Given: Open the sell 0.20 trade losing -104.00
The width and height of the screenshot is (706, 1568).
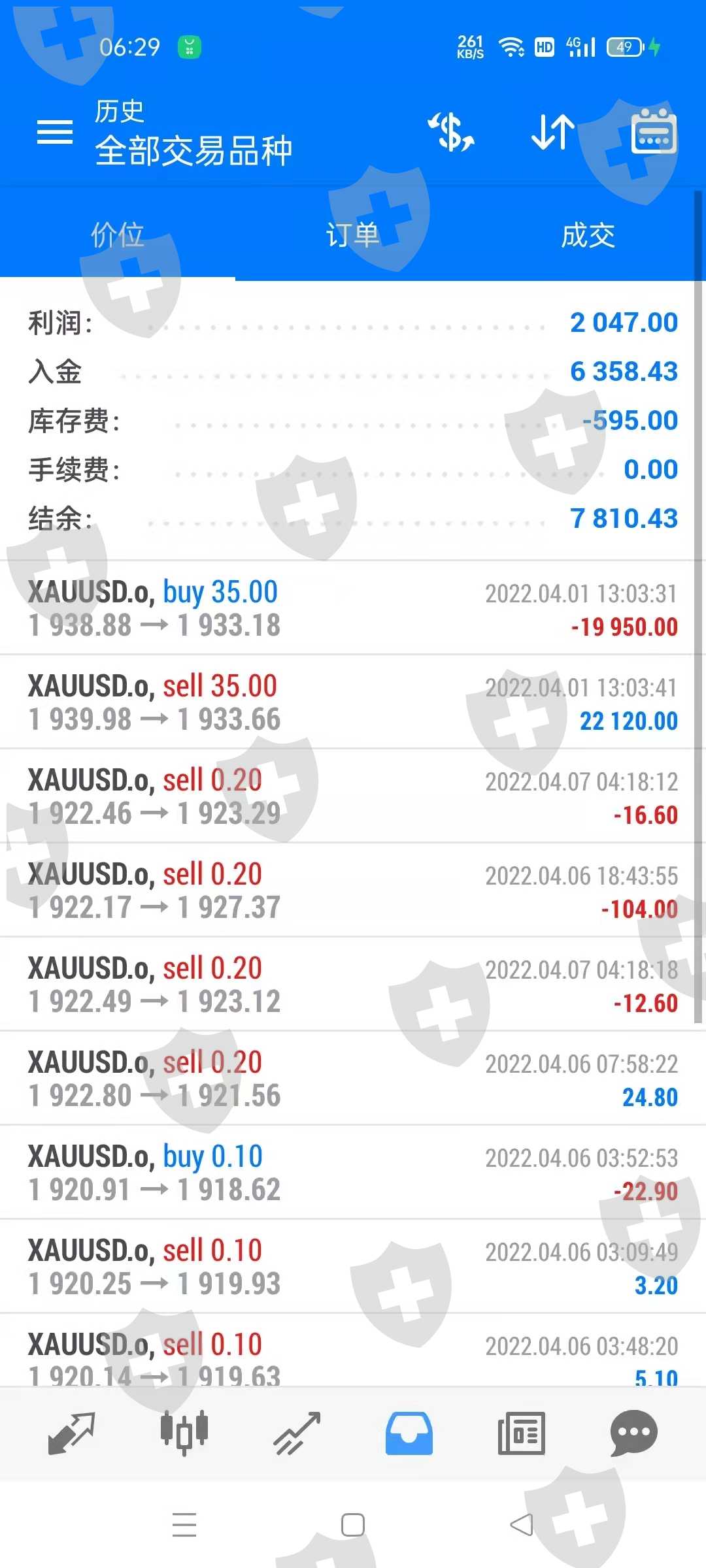Looking at the screenshot, I should tap(353, 890).
